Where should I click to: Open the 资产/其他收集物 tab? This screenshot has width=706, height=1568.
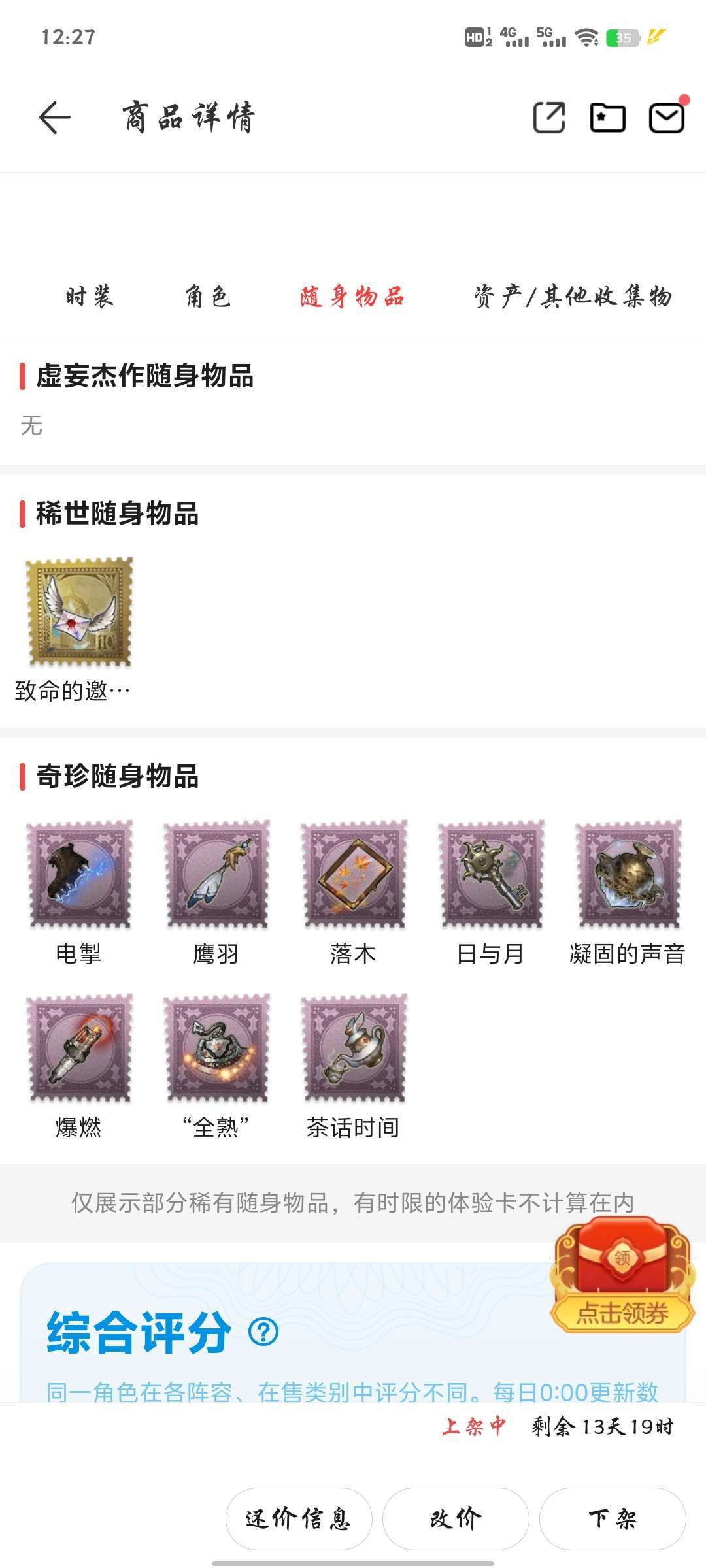(573, 297)
